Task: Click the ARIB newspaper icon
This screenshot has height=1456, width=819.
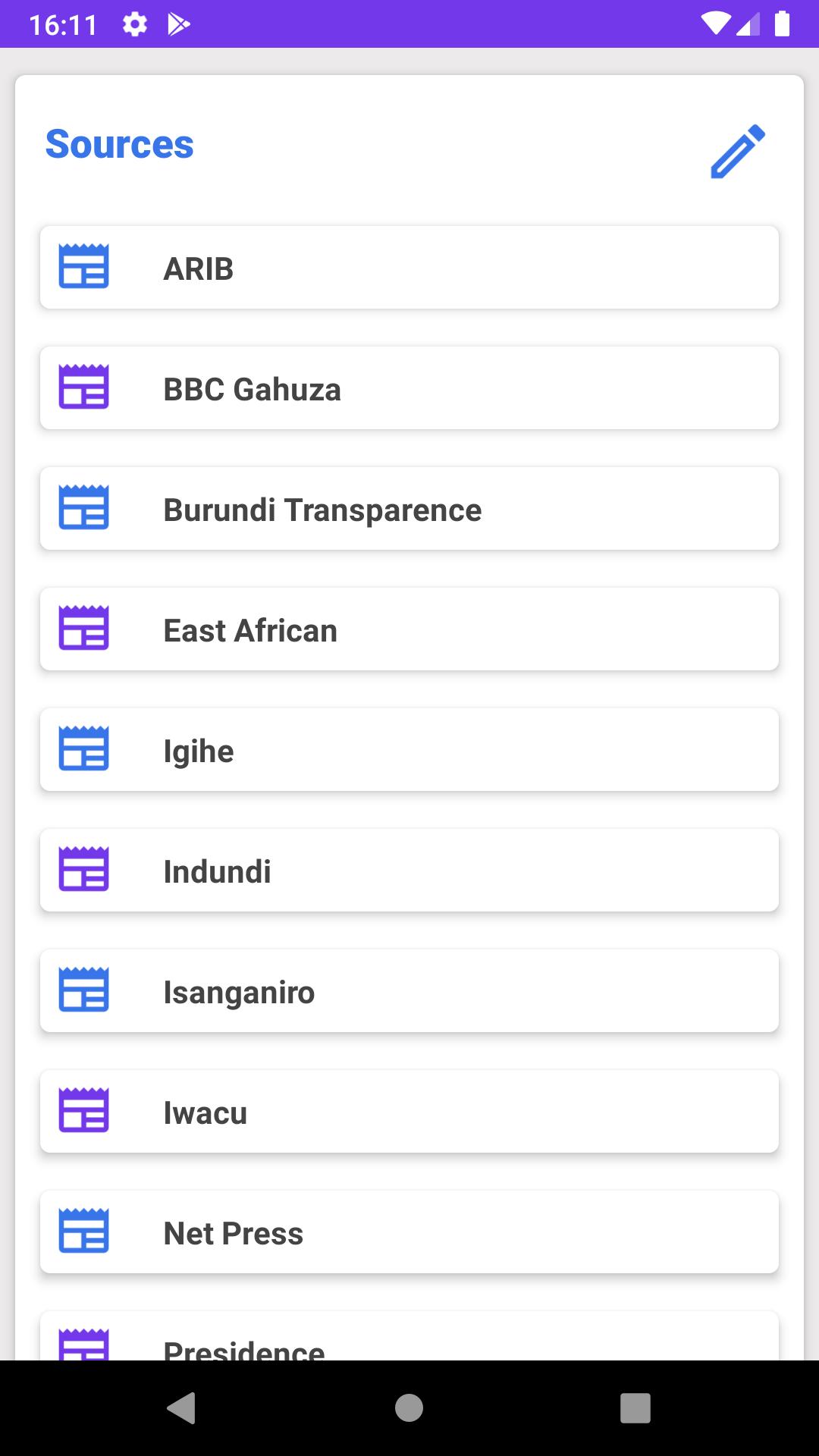Action: point(83,267)
